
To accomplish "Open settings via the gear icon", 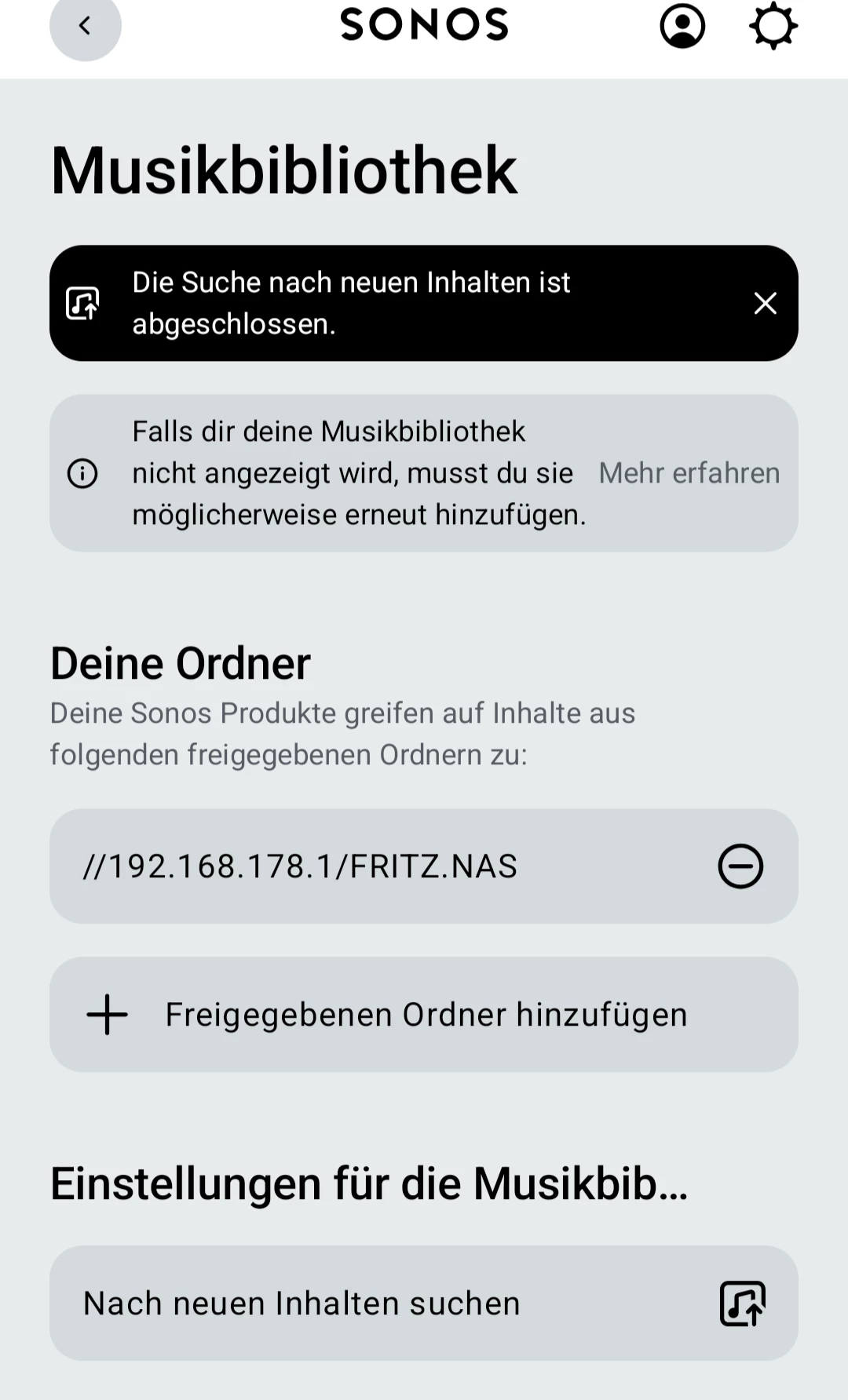I will [773, 26].
